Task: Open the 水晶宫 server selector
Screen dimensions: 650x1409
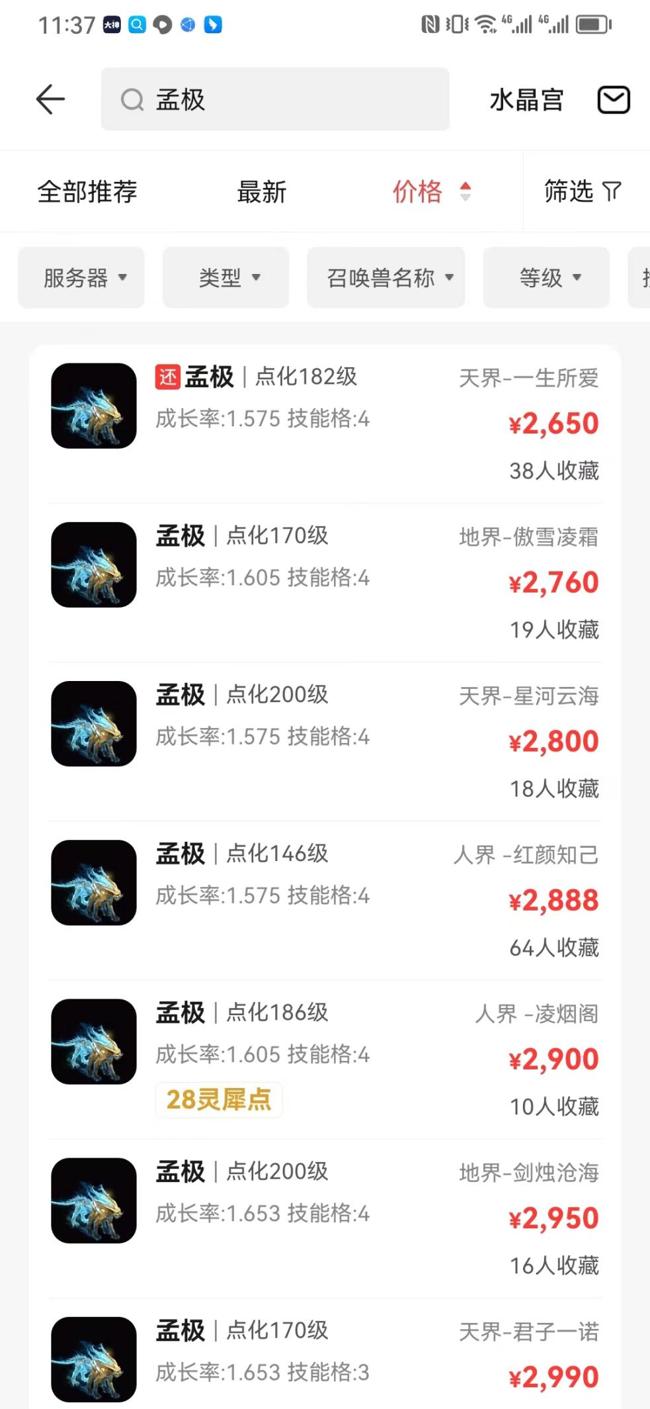Action: tap(526, 100)
